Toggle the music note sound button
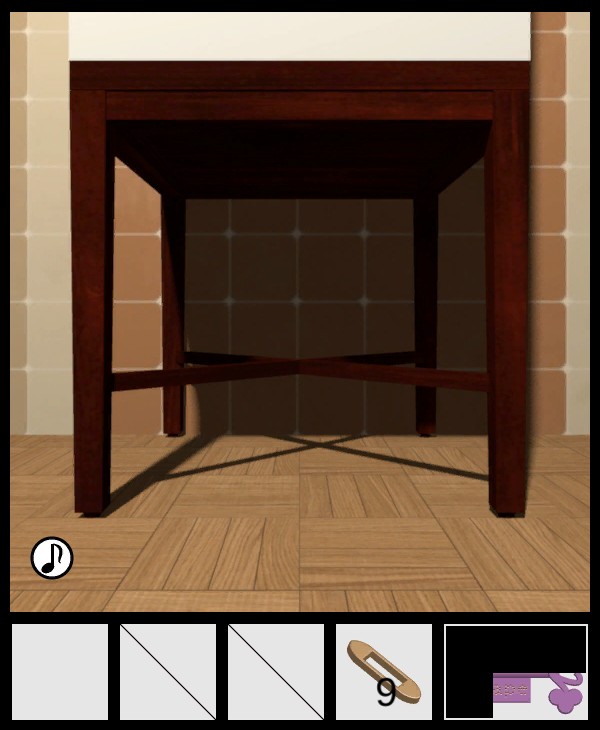Image resolution: width=600 pixels, height=730 pixels. (52, 558)
